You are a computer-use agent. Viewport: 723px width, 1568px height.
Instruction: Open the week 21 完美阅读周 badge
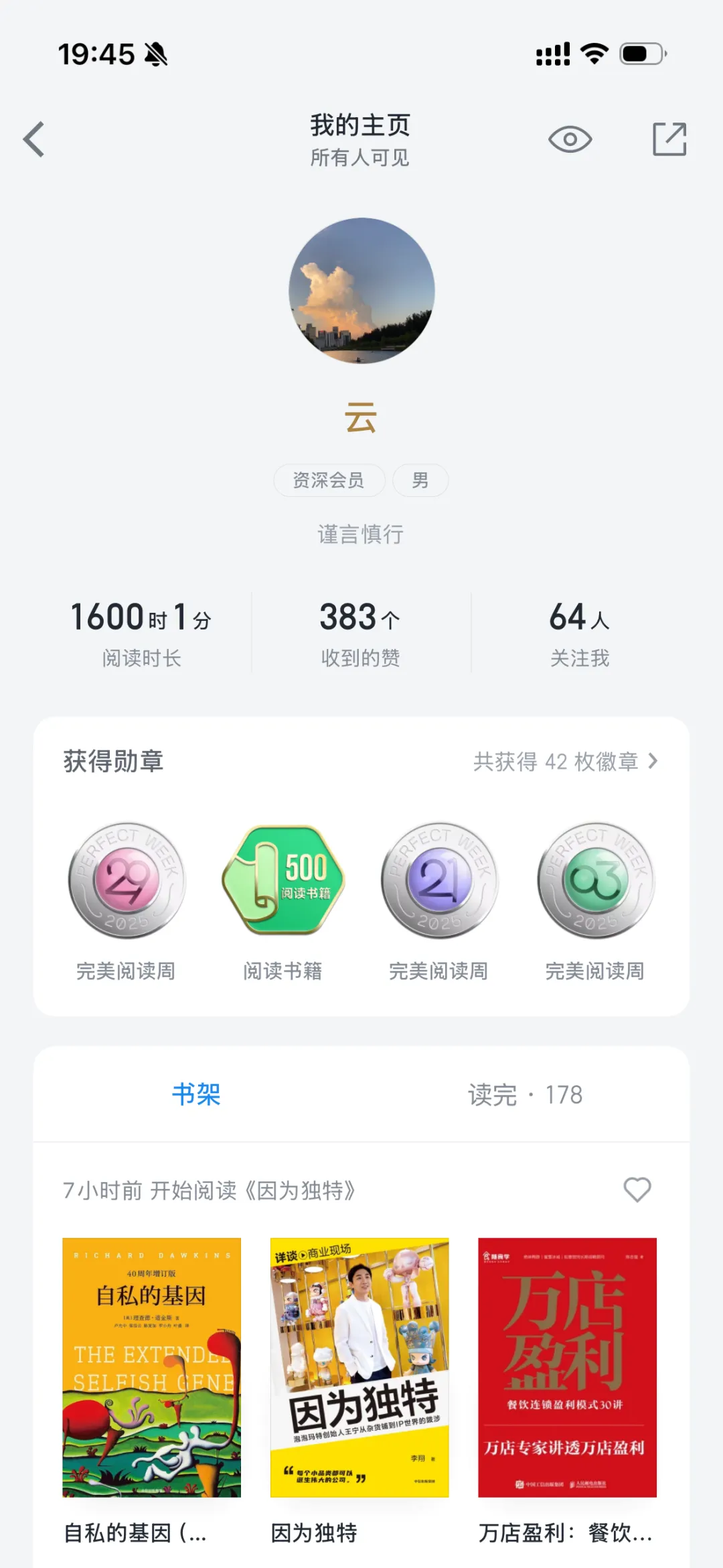coord(439,880)
